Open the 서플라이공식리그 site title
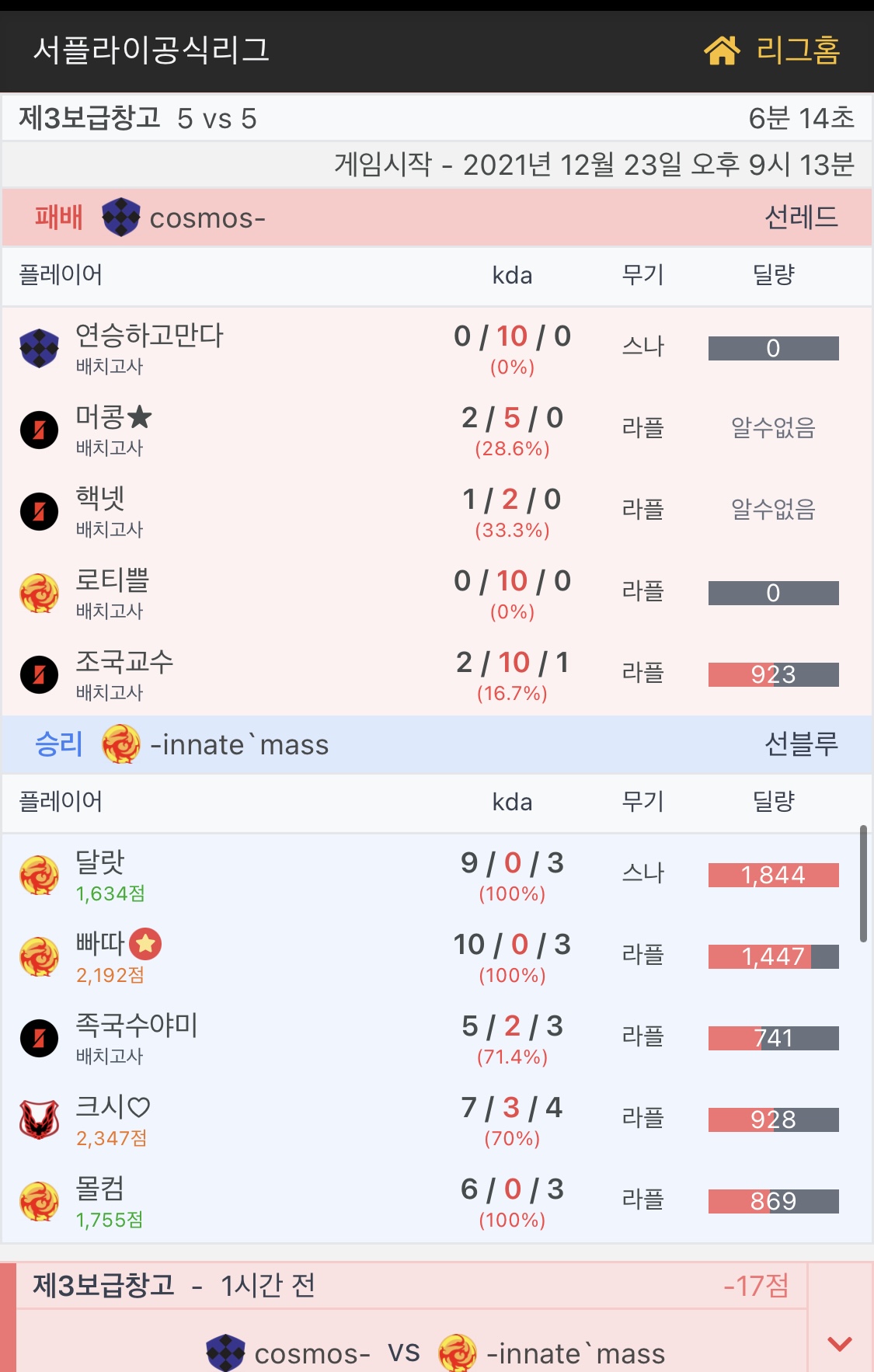The image size is (874, 1372). coord(151,50)
